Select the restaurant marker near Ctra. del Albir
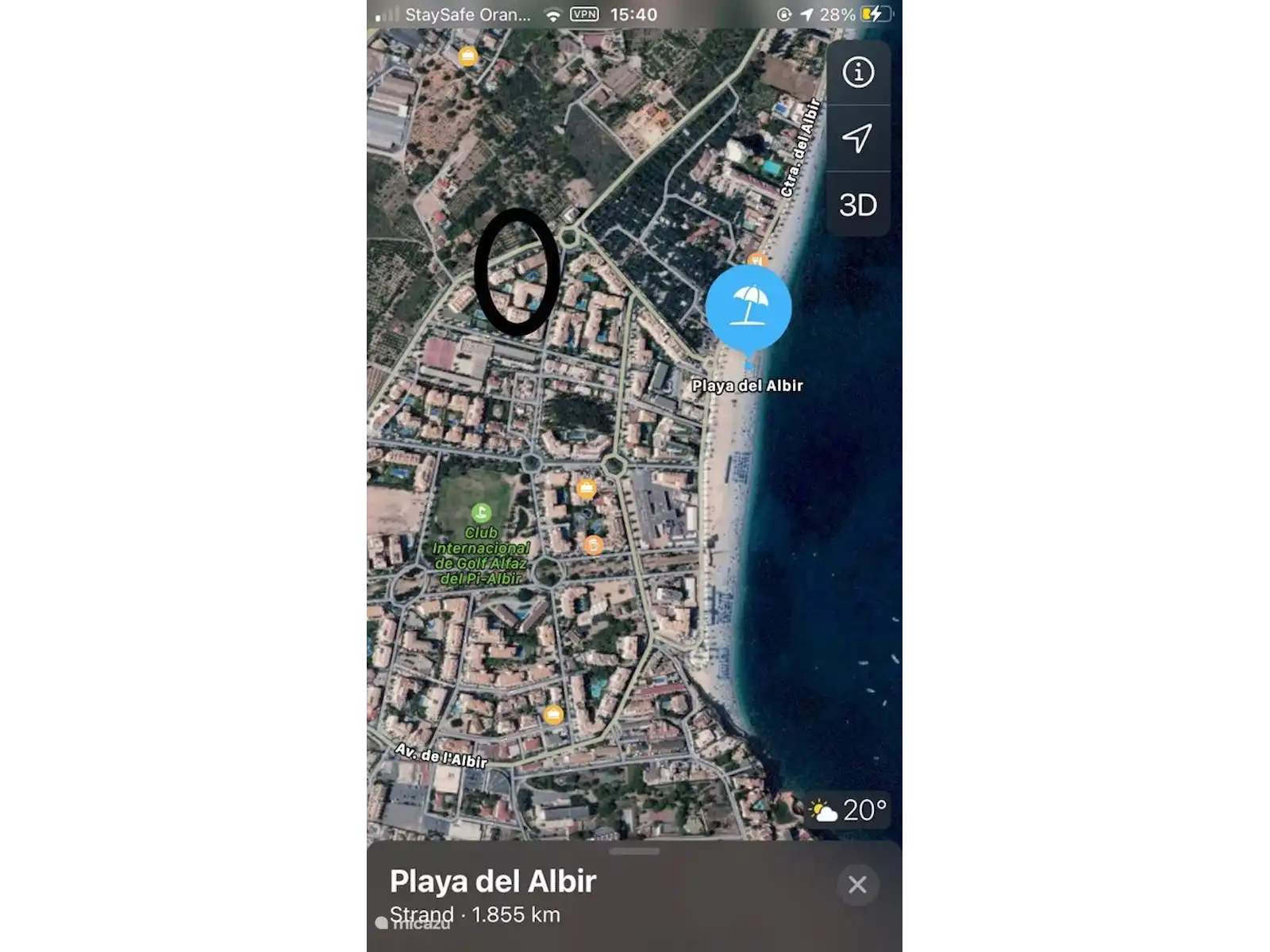 point(756,259)
